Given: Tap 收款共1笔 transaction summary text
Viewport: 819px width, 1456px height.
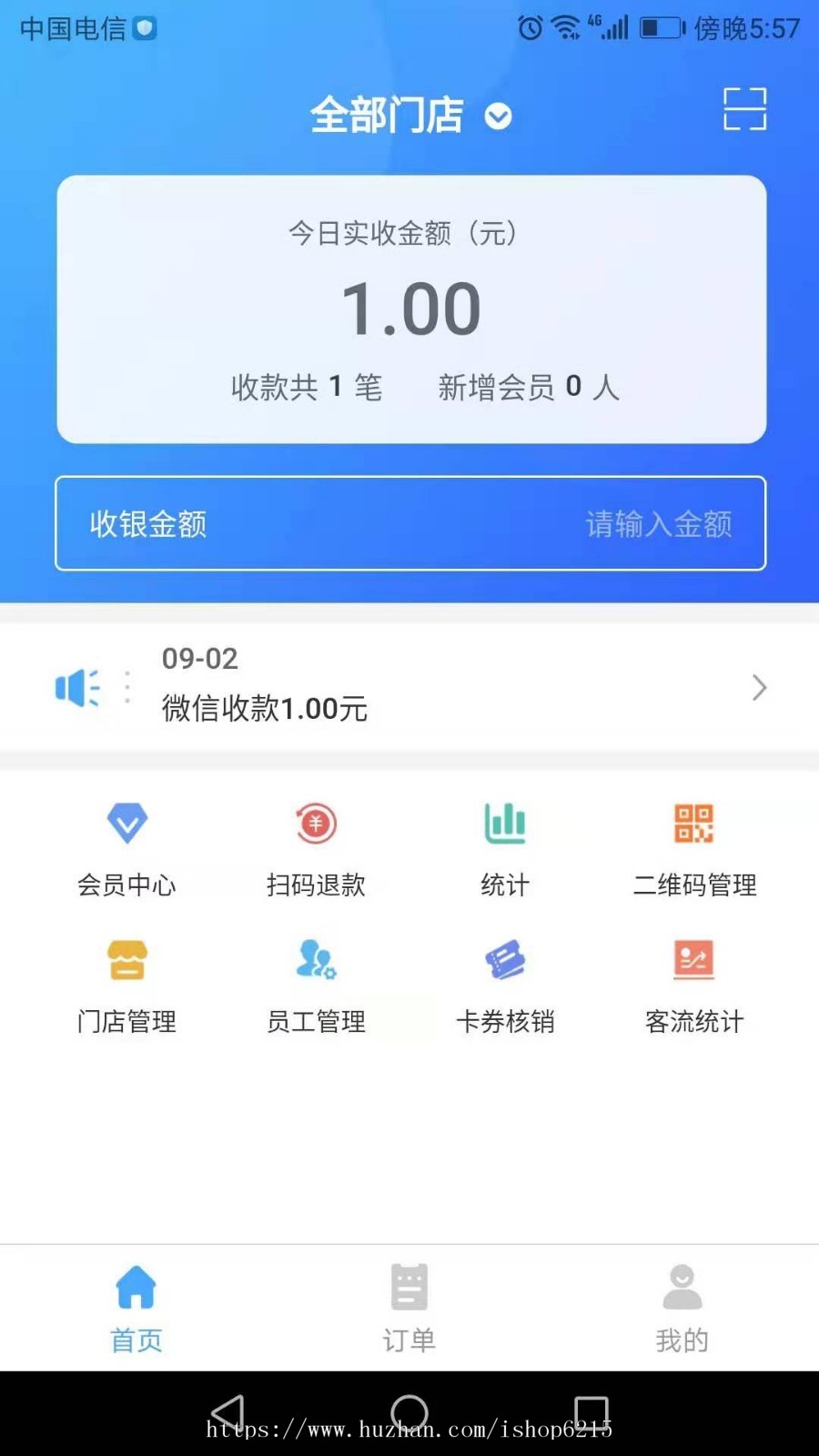Looking at the screenshot, I should point(307,386).
